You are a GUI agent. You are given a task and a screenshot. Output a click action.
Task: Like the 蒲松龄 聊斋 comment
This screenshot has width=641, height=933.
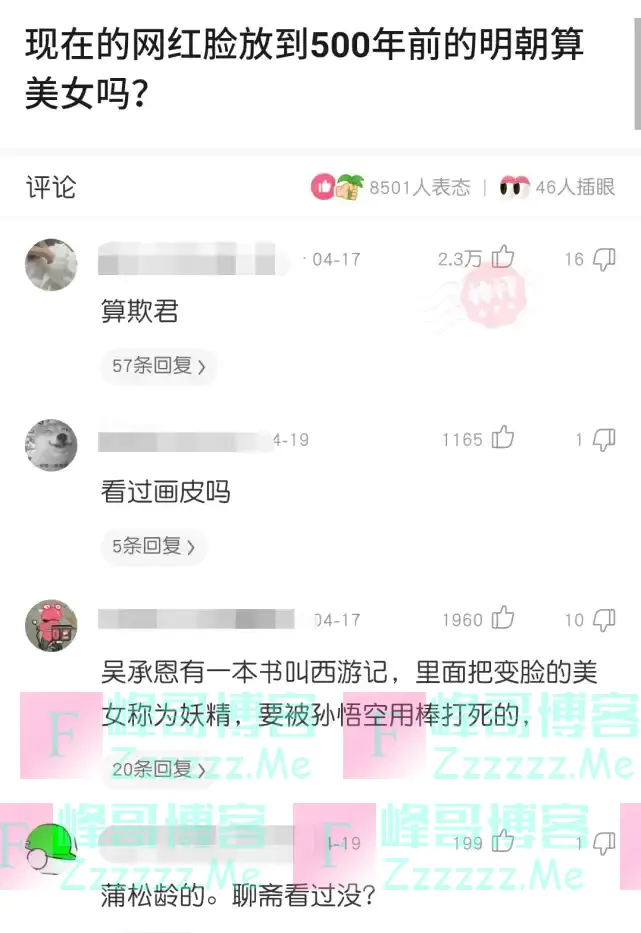pyautogui.click(x=503, y=842)
